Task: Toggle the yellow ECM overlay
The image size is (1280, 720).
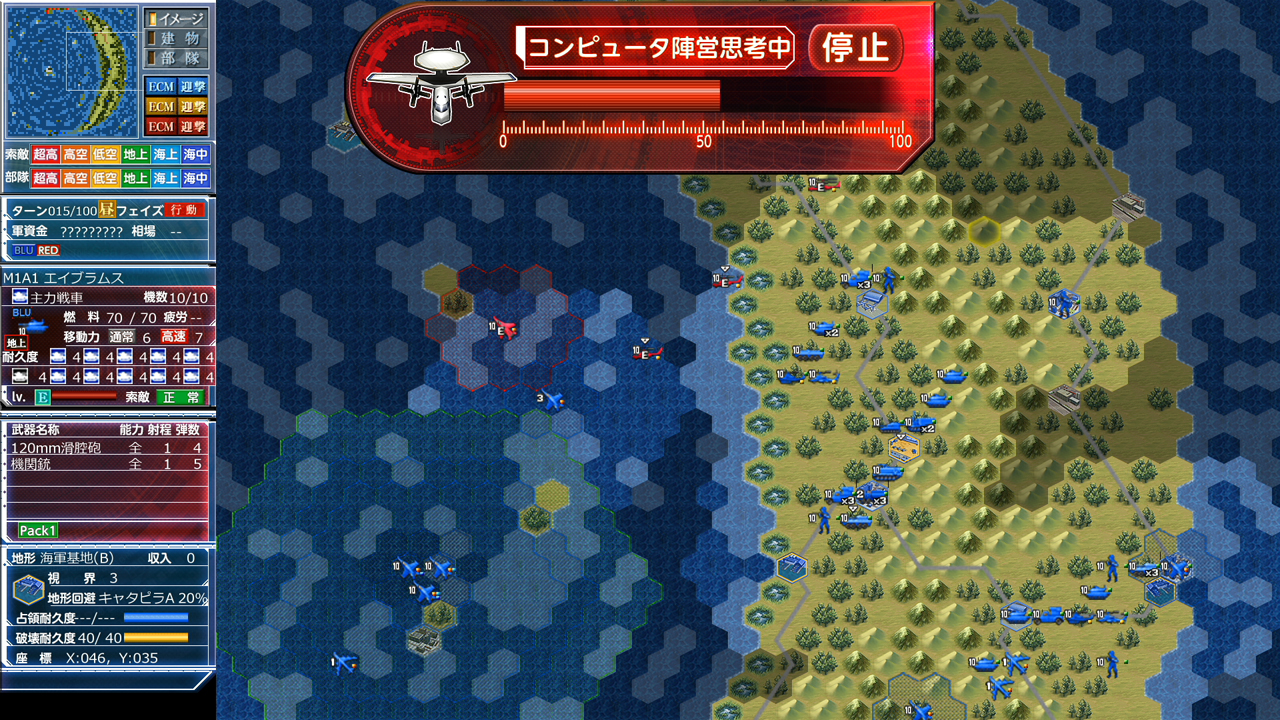Action: click(161, 106)
